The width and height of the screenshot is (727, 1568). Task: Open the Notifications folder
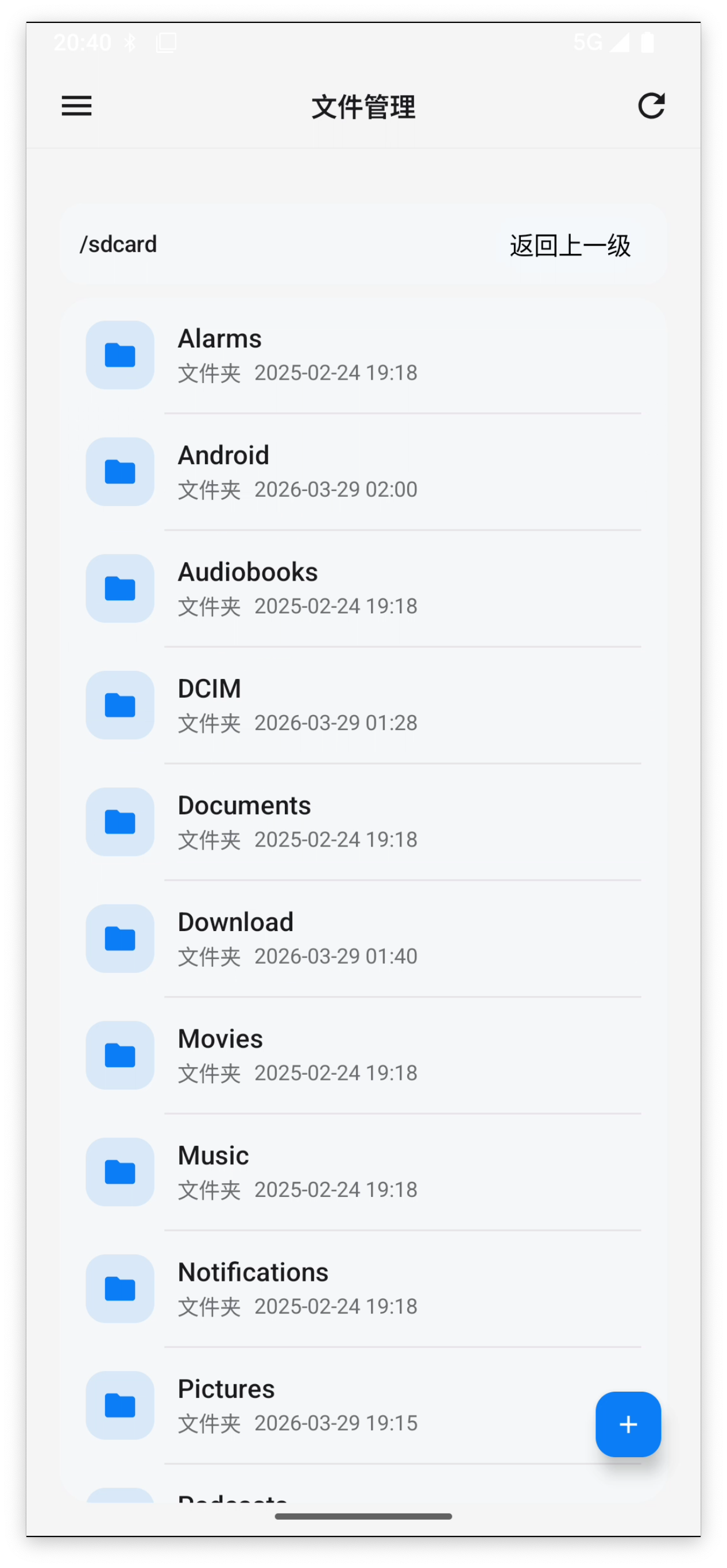click(363, 1290)
